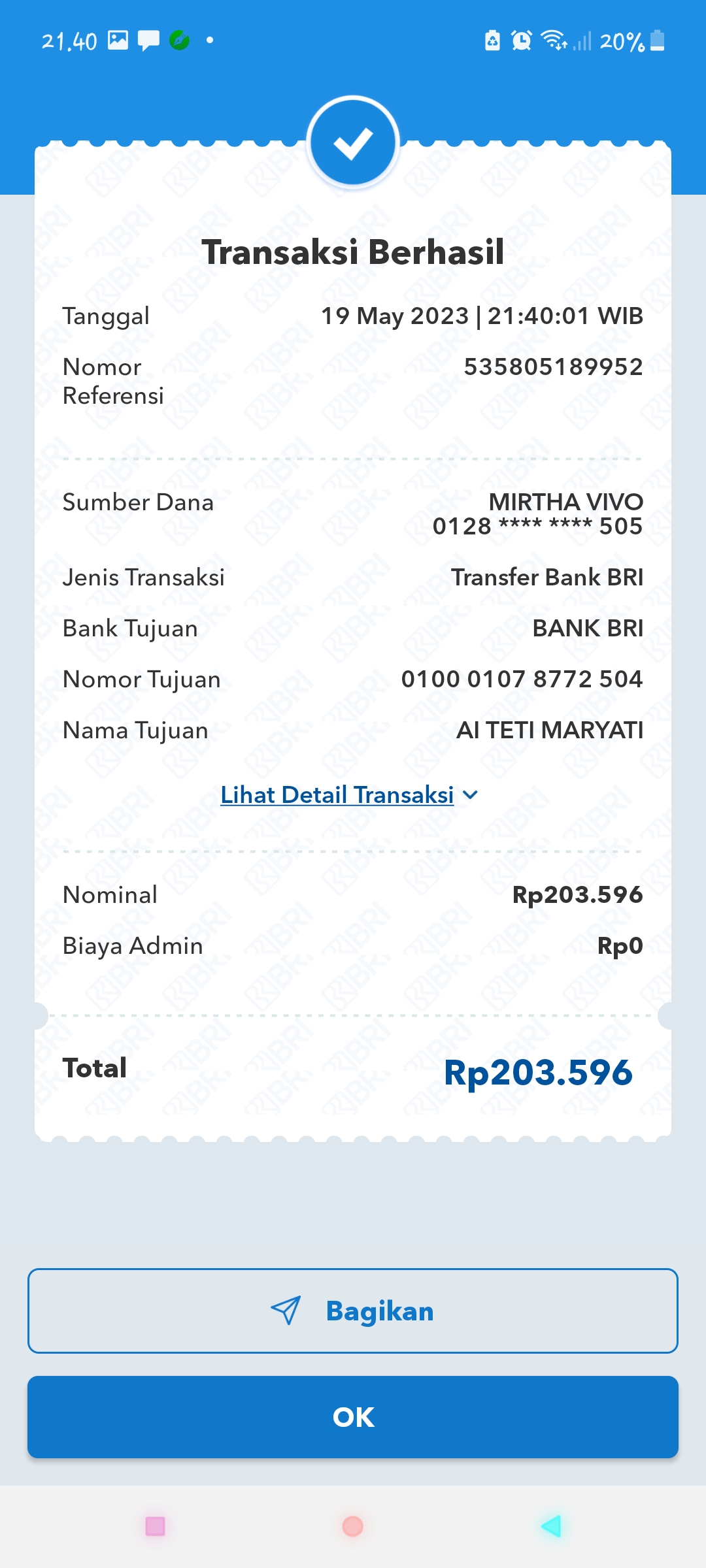Screen dimensions: 706x1568
Task: Share the receipt with Bagikan button
Action: (x=353, y=1311)
